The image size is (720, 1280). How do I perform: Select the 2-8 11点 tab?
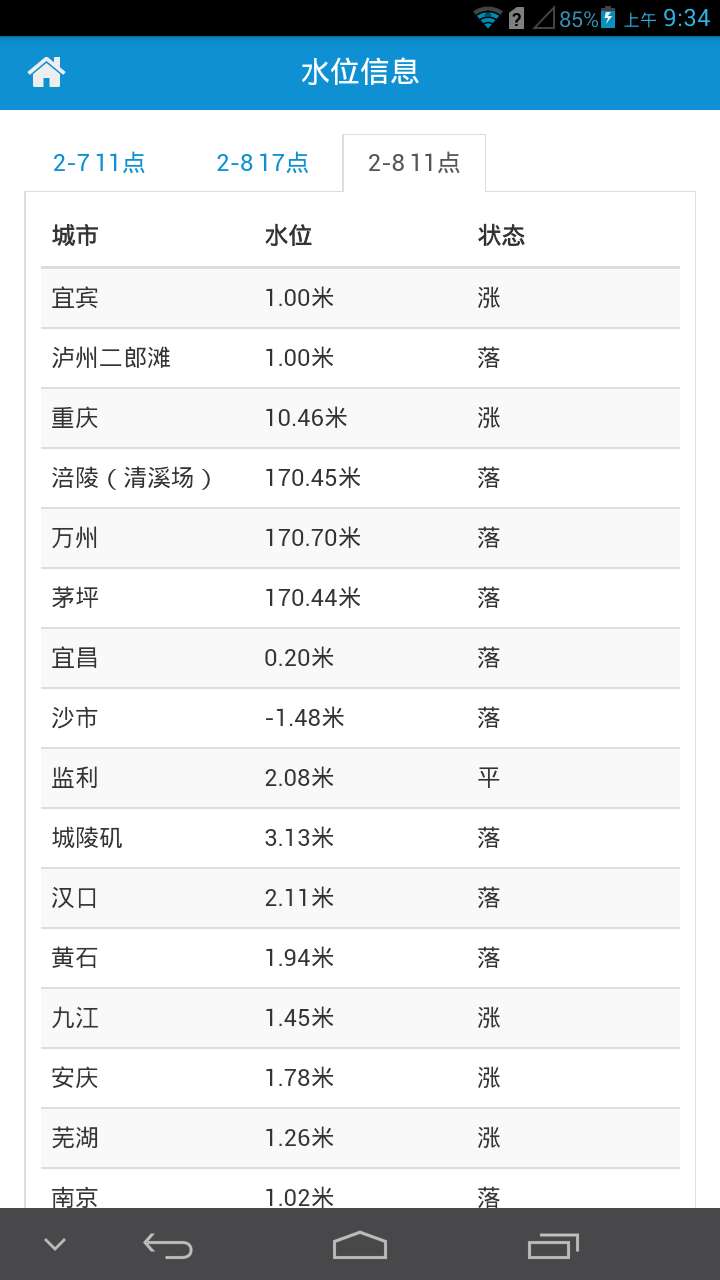414,163
